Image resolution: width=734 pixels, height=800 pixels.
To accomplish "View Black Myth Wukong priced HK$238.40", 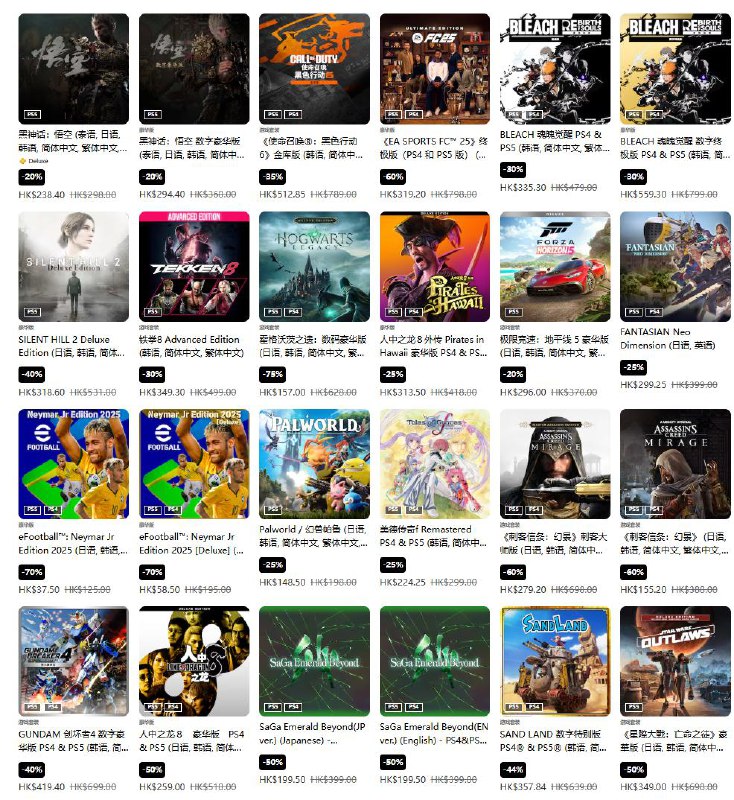I will (x=73, y=68).
